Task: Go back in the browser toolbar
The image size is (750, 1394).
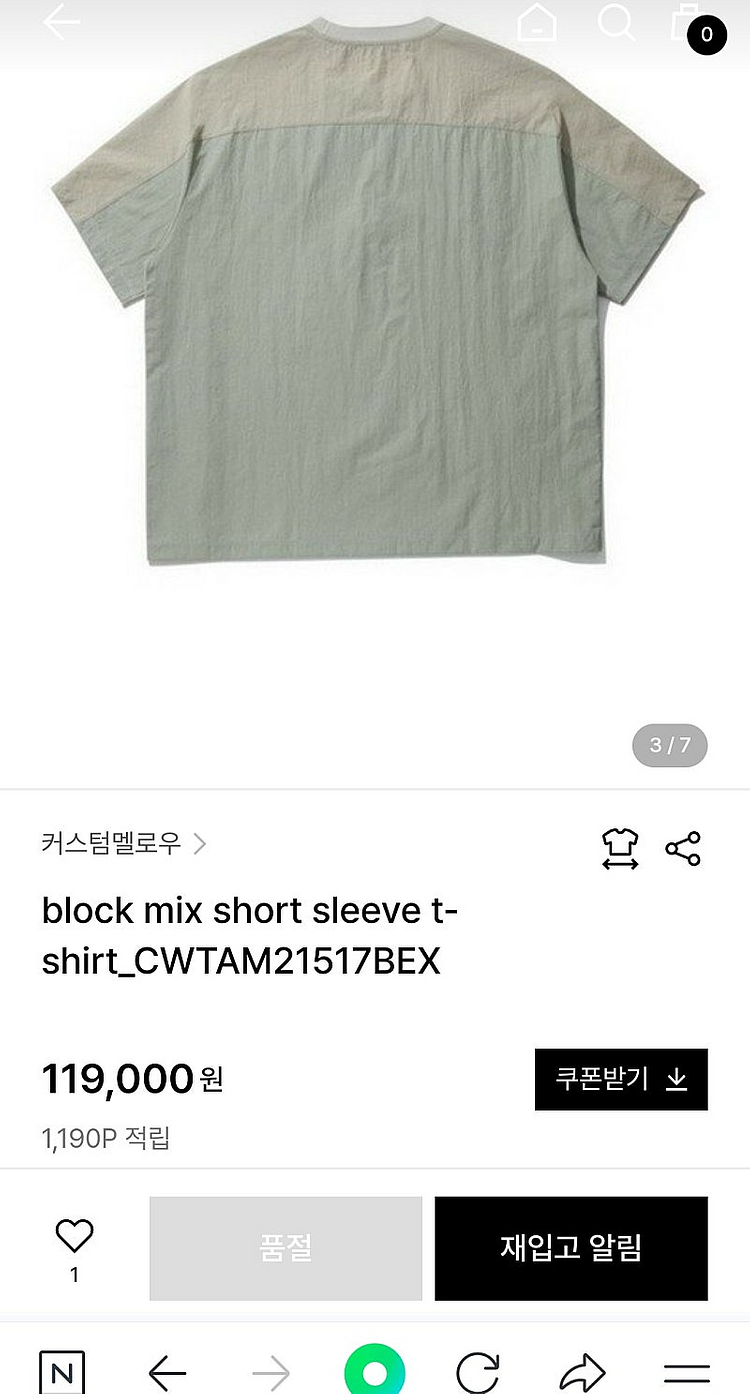Action: pyautogui.click(x=167, y=1372)
